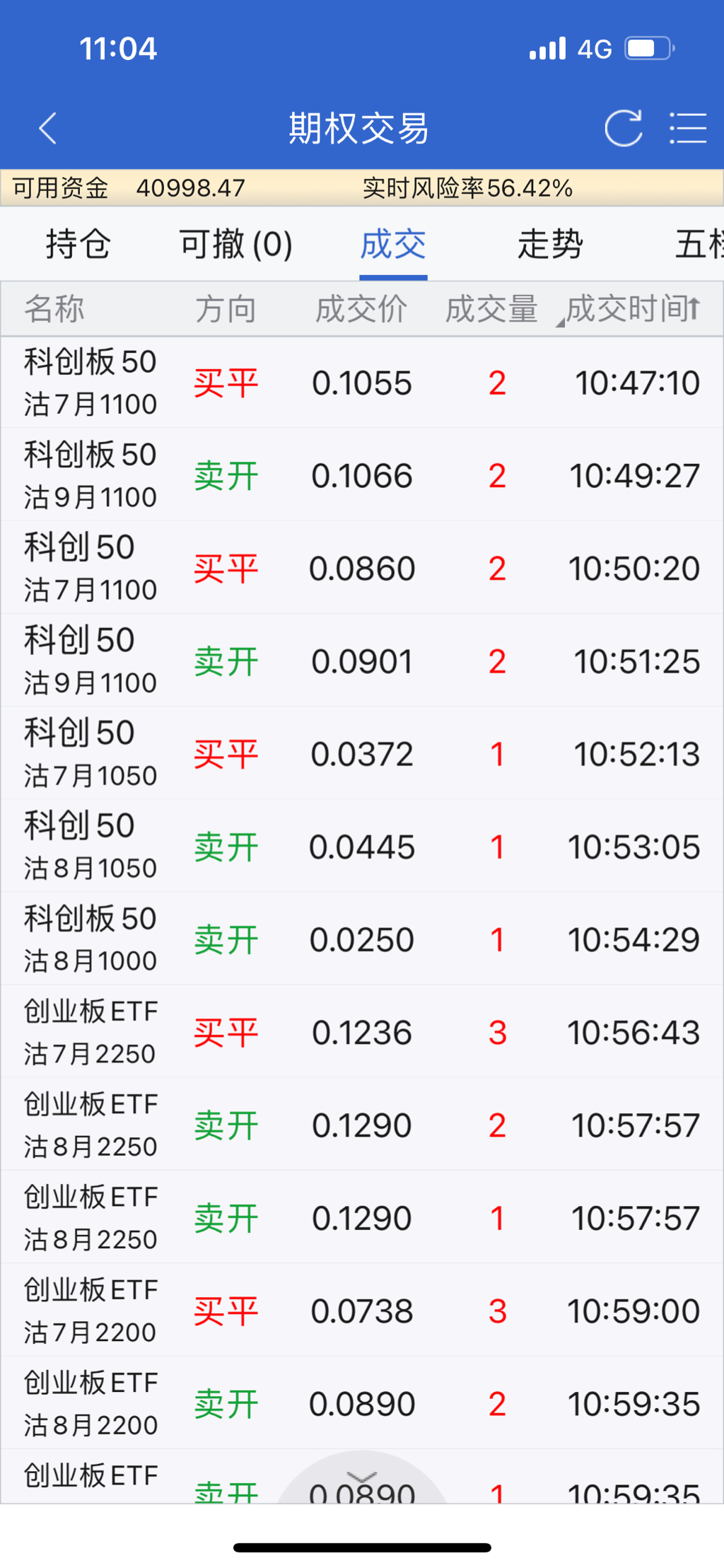Open the list menu icon
Viewport: 724px width, 1568px height.
click(x=687, y=129)
